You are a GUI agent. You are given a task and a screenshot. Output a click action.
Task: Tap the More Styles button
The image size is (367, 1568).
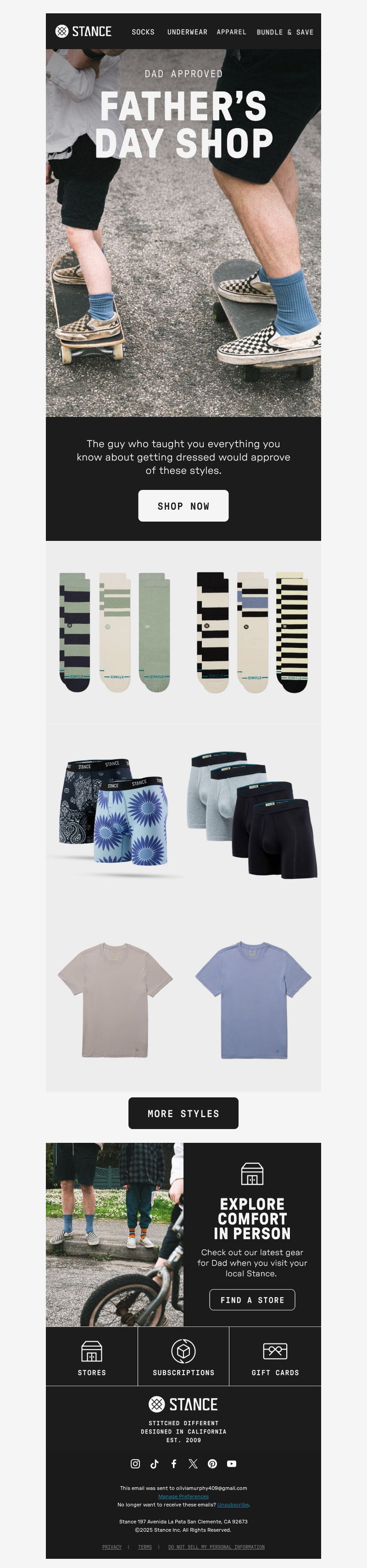coord(183,1113)
